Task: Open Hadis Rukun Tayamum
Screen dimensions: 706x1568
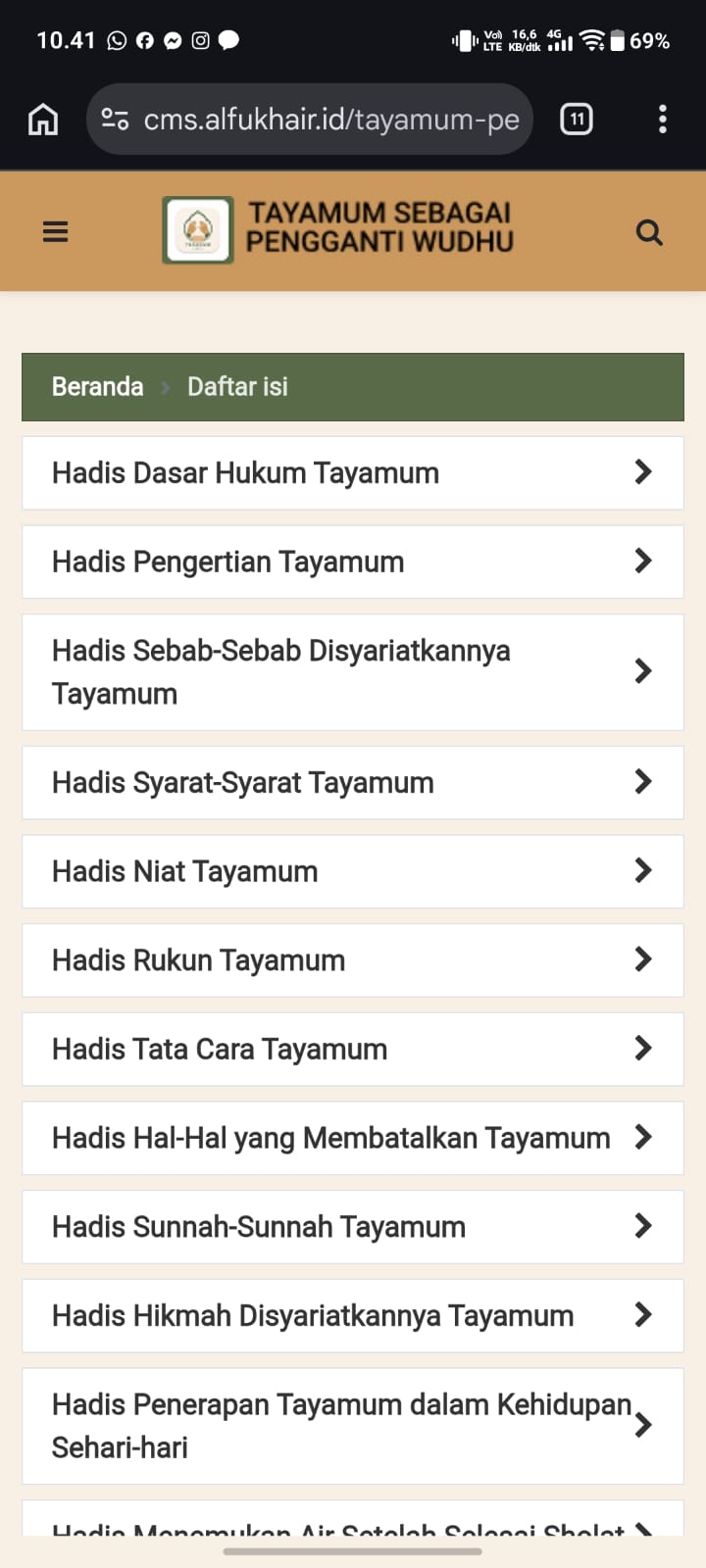Action: 353,960
